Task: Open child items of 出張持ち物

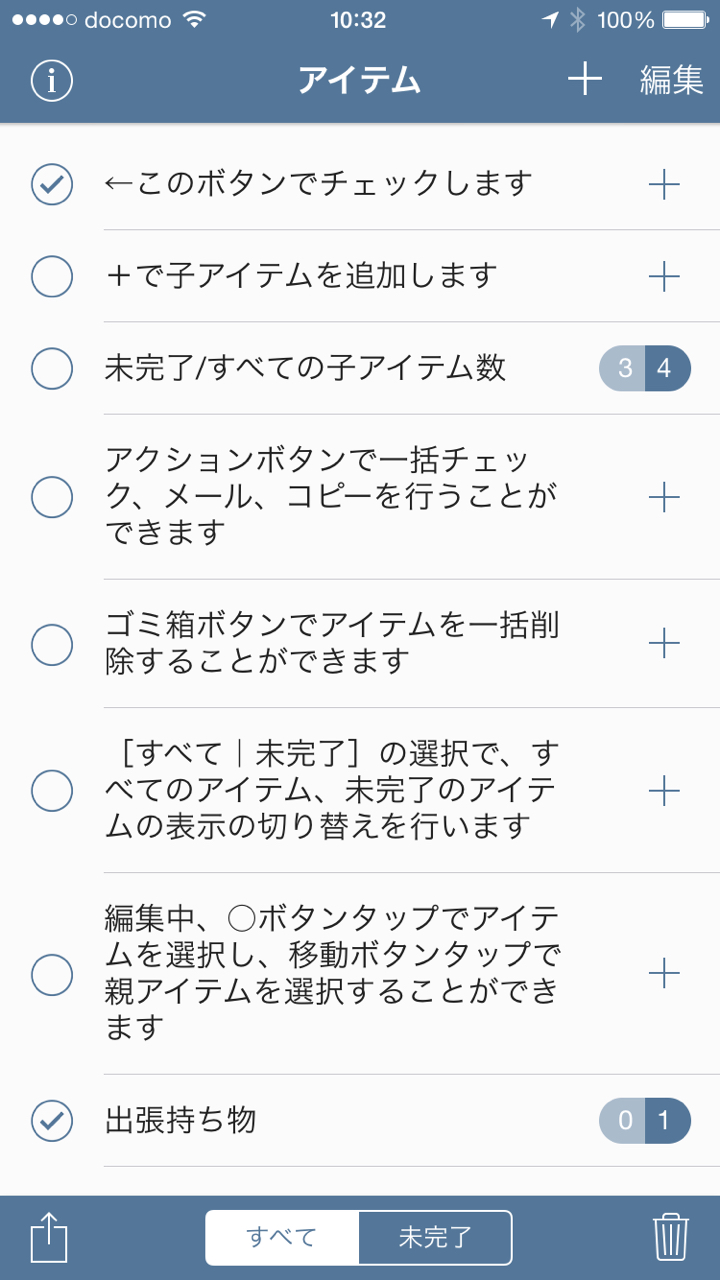Action: click(645, 1121)
